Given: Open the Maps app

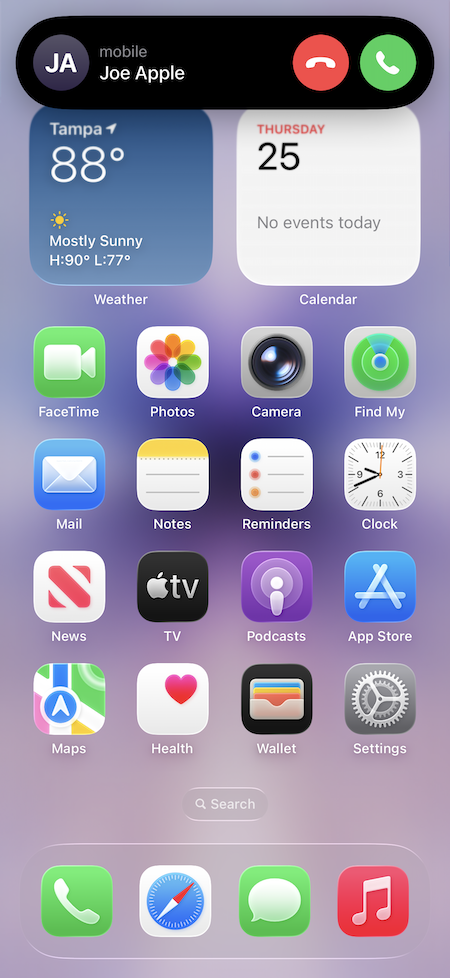Looking at the screenshot, I should [69, 699].
